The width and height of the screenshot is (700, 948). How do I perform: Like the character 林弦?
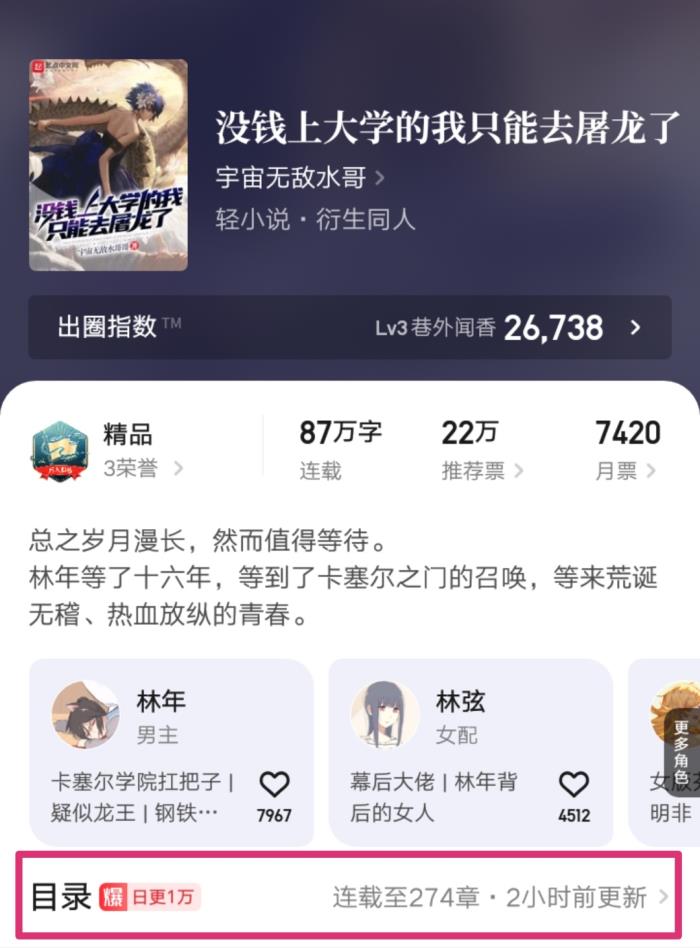(574, 785)
